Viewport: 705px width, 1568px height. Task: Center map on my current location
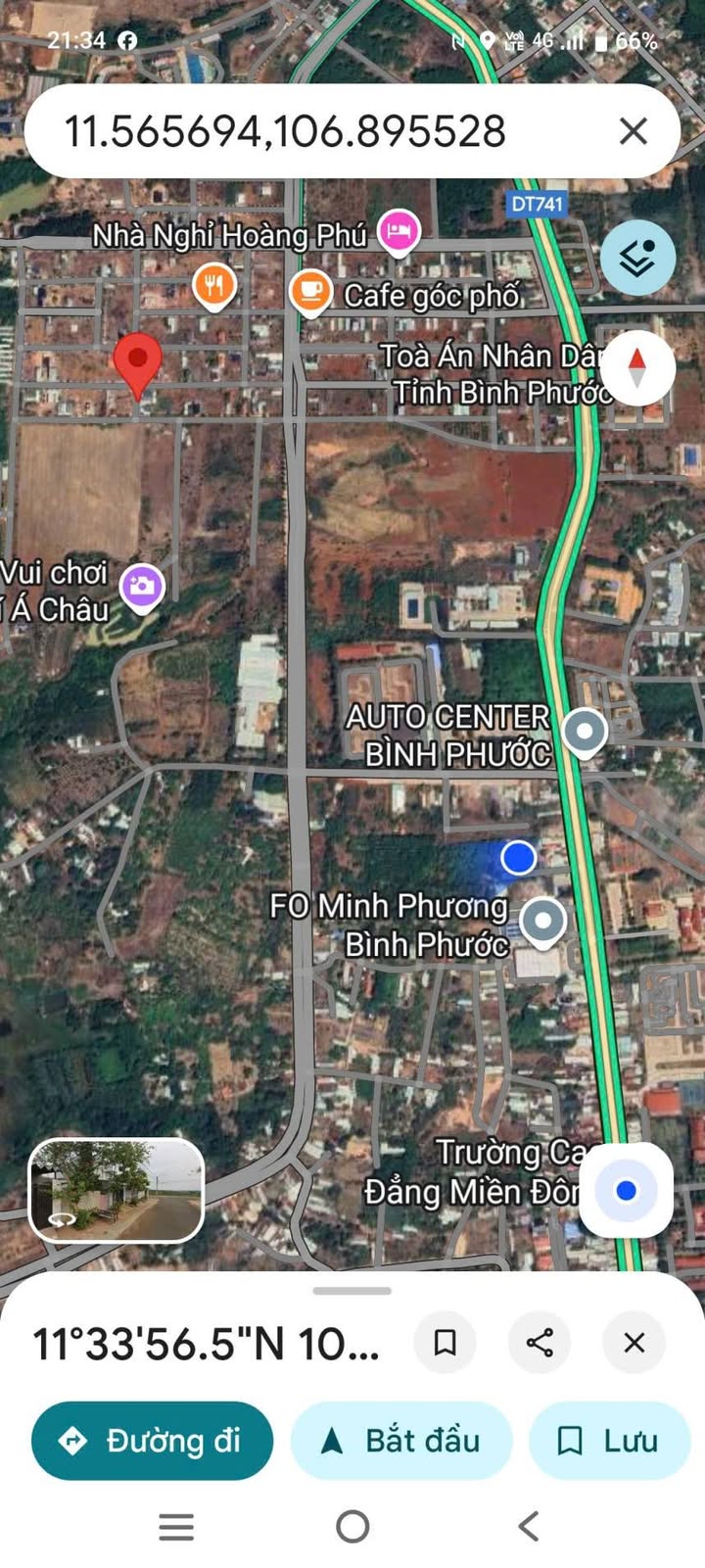click(x=626, y=1191)
